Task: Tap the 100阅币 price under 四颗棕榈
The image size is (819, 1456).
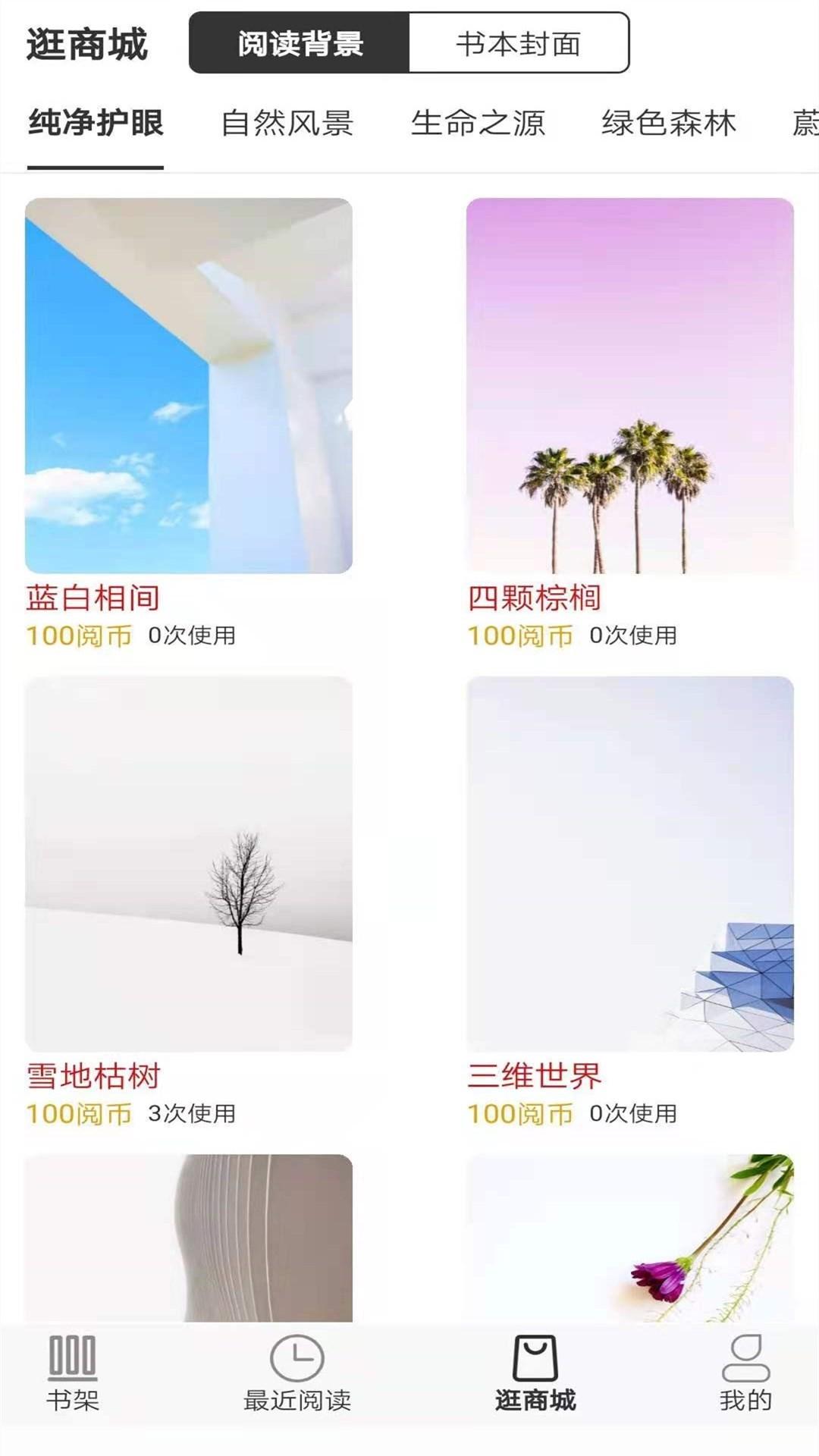Action: (x=519, y=637)
